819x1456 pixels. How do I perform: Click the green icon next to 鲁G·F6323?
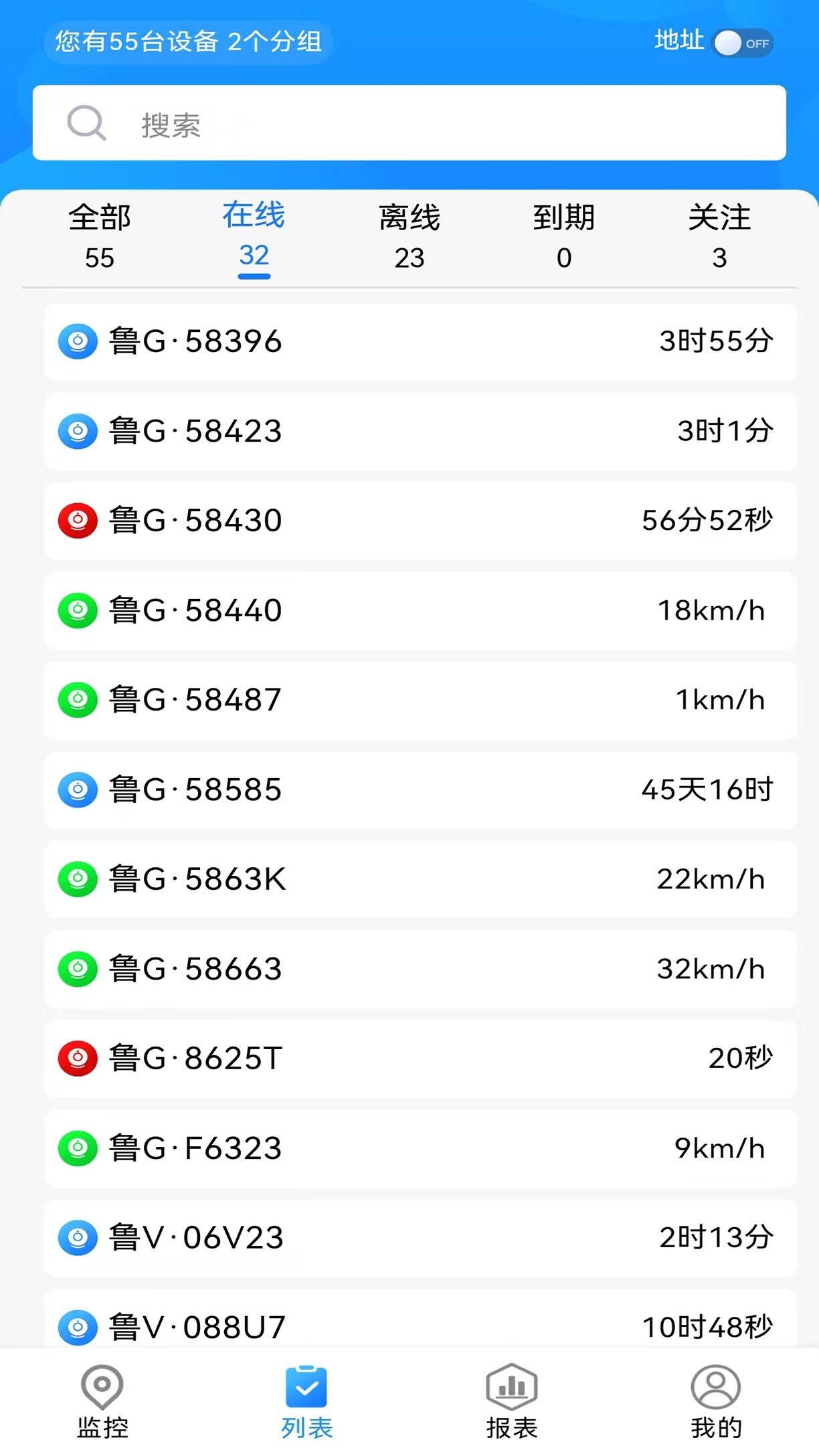click(78, 1149)
